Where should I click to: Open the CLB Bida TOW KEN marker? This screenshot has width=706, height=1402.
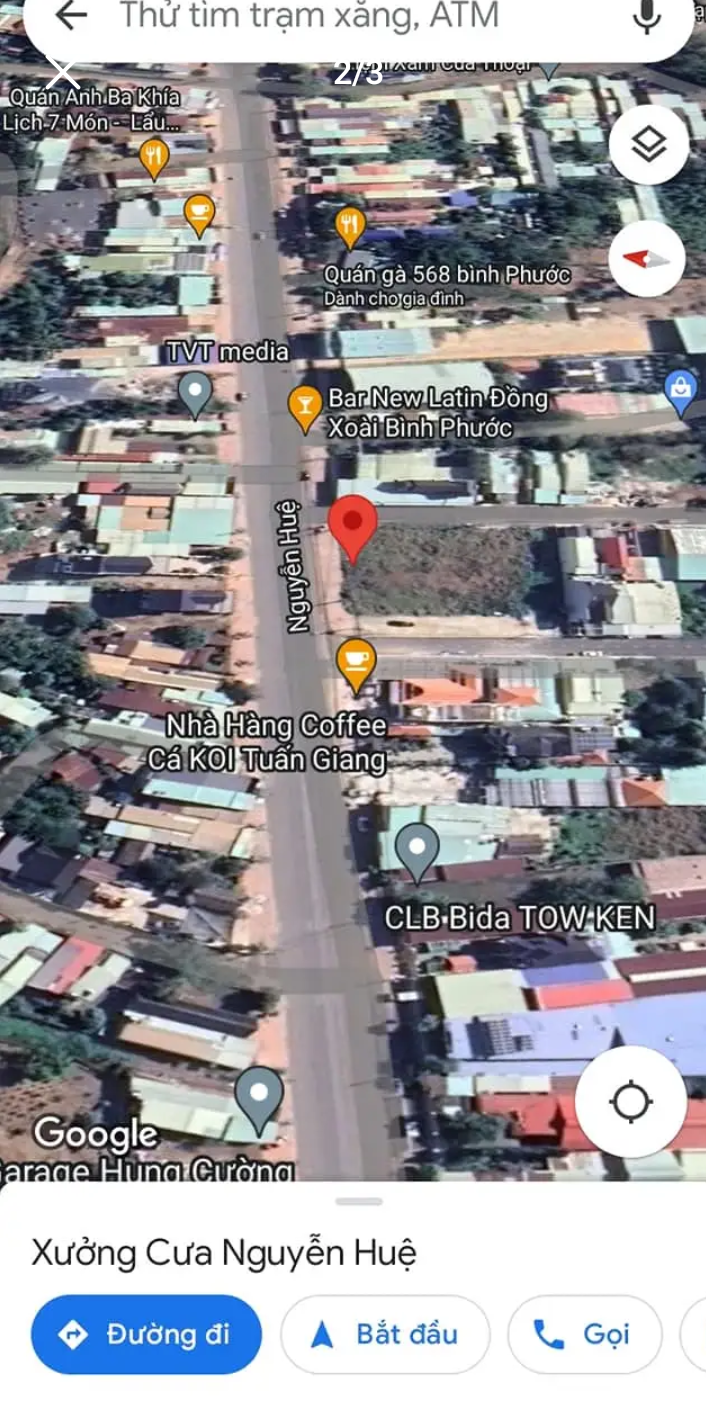point(417,851)
